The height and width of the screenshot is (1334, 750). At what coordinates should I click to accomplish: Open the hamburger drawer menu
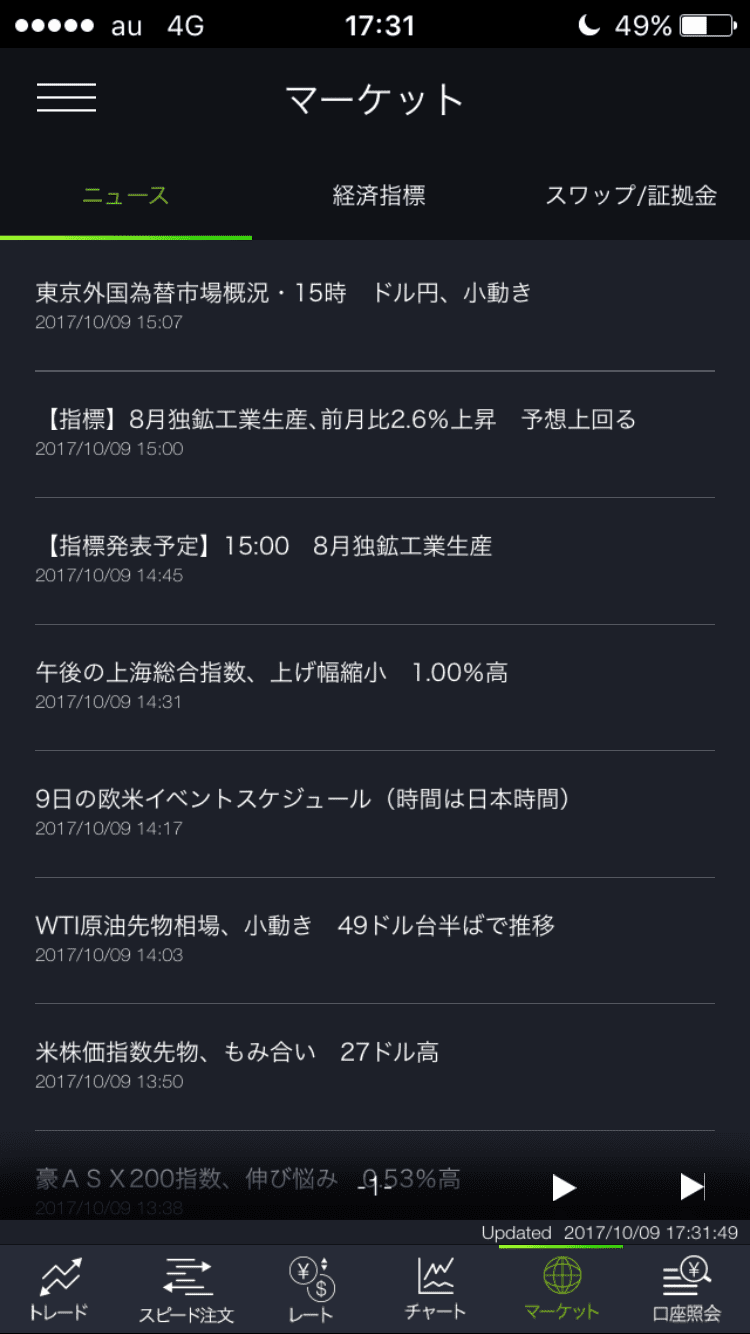point(66,98)
